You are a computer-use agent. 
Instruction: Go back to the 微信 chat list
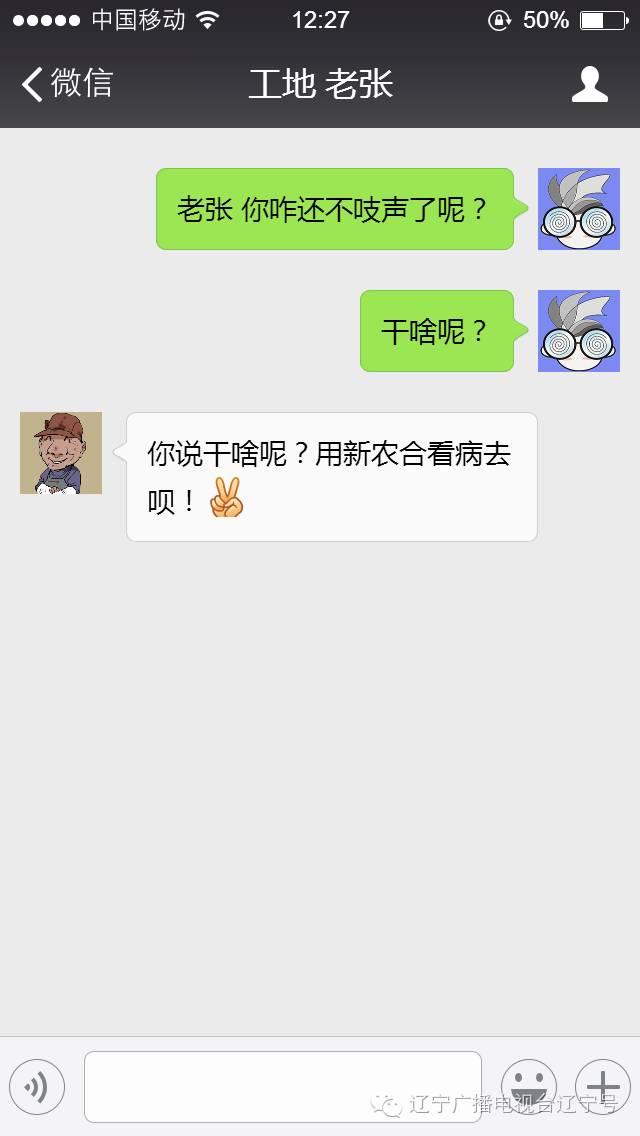pos(67,84)
